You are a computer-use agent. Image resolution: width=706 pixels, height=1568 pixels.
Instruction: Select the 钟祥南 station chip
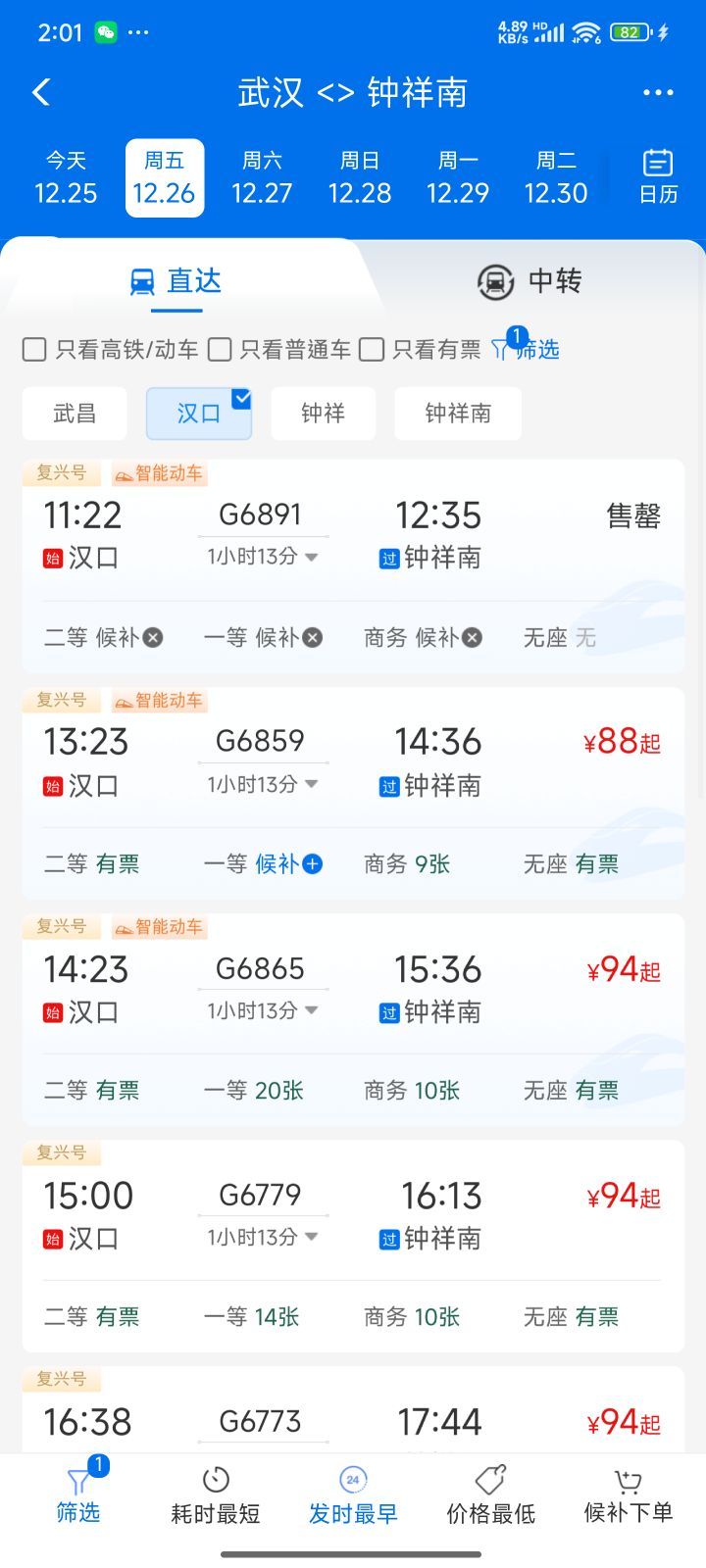[458, 414]
